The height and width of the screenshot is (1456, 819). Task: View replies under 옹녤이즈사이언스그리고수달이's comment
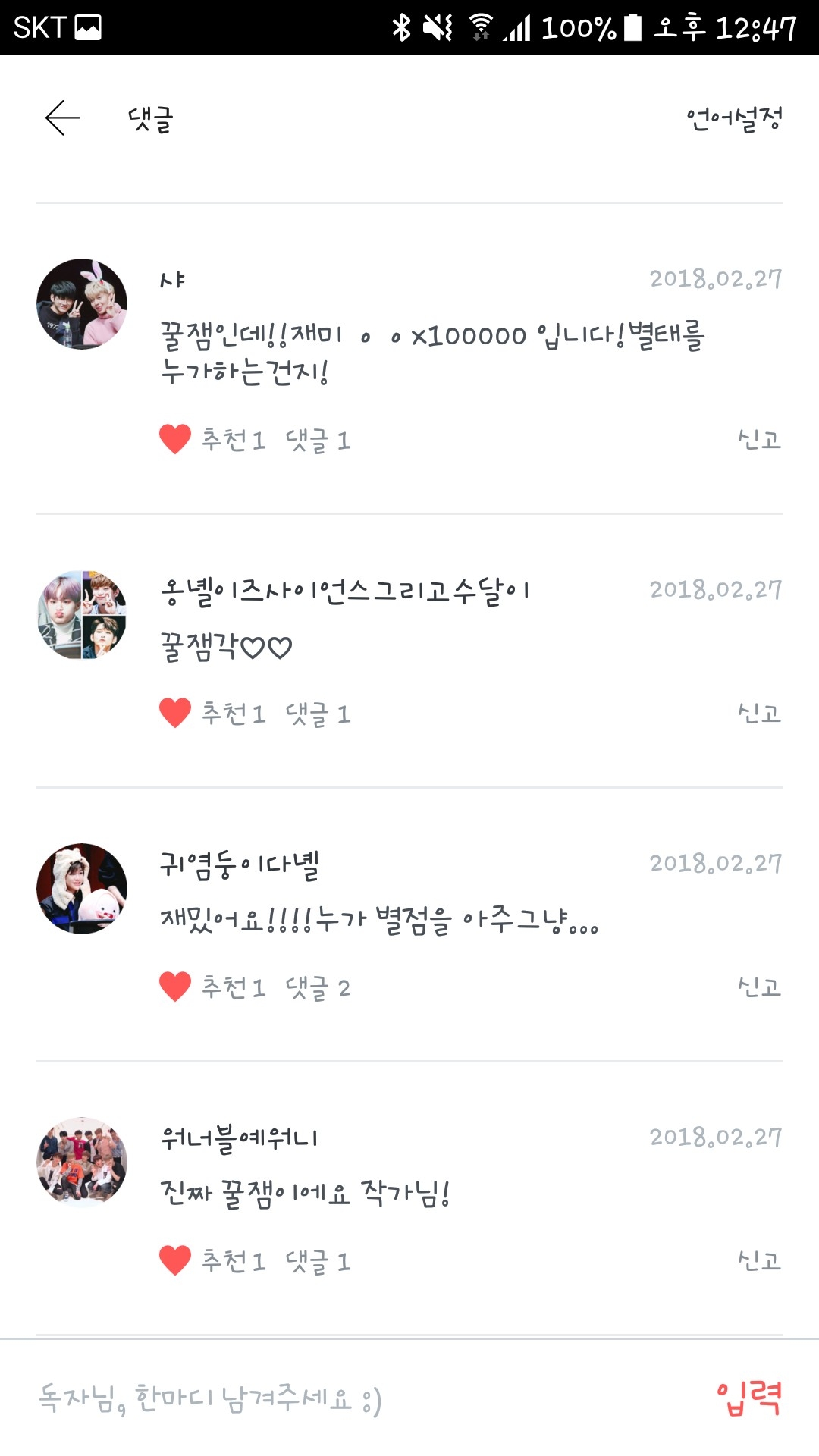[x=318, y=714]
